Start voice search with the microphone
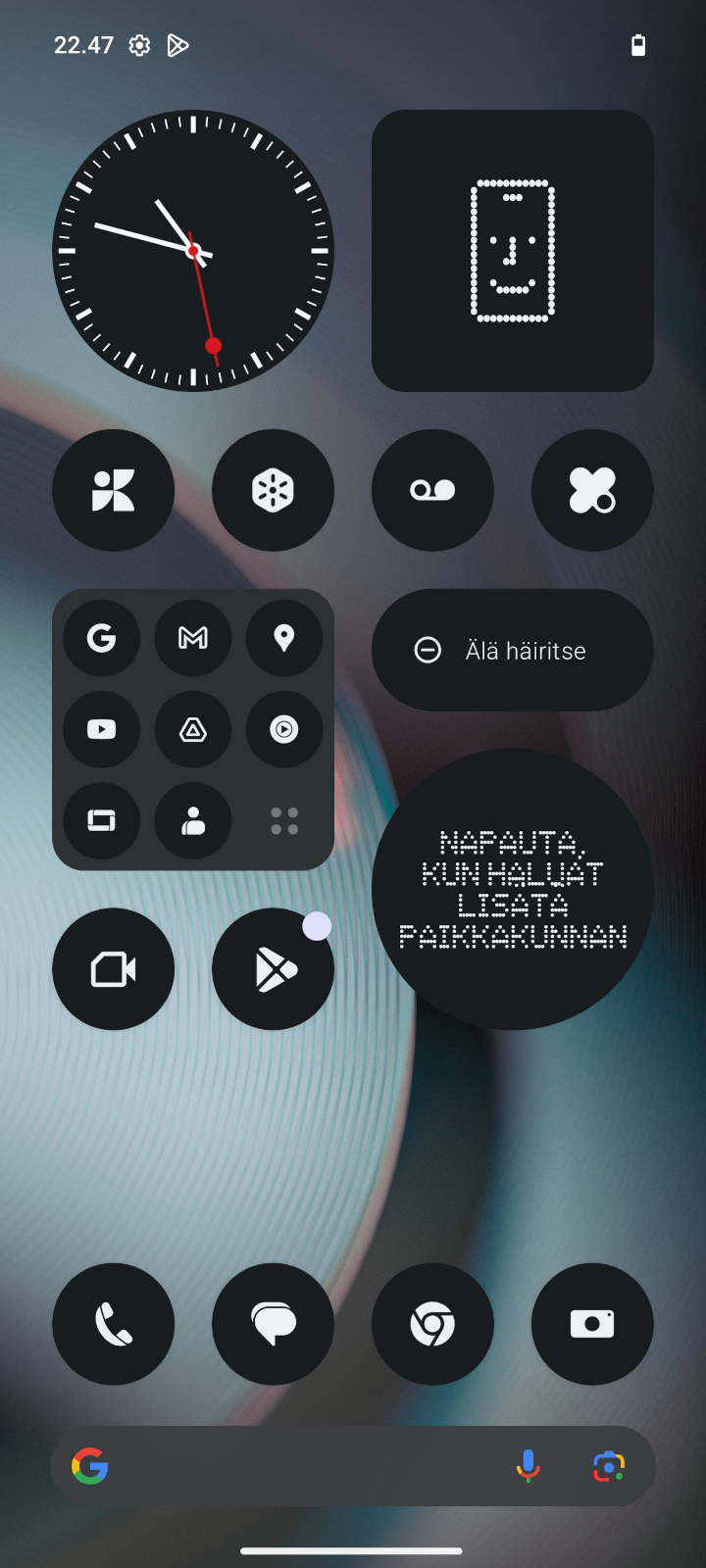Viewport: 706px width, 1568px height. click(528, 1466)
